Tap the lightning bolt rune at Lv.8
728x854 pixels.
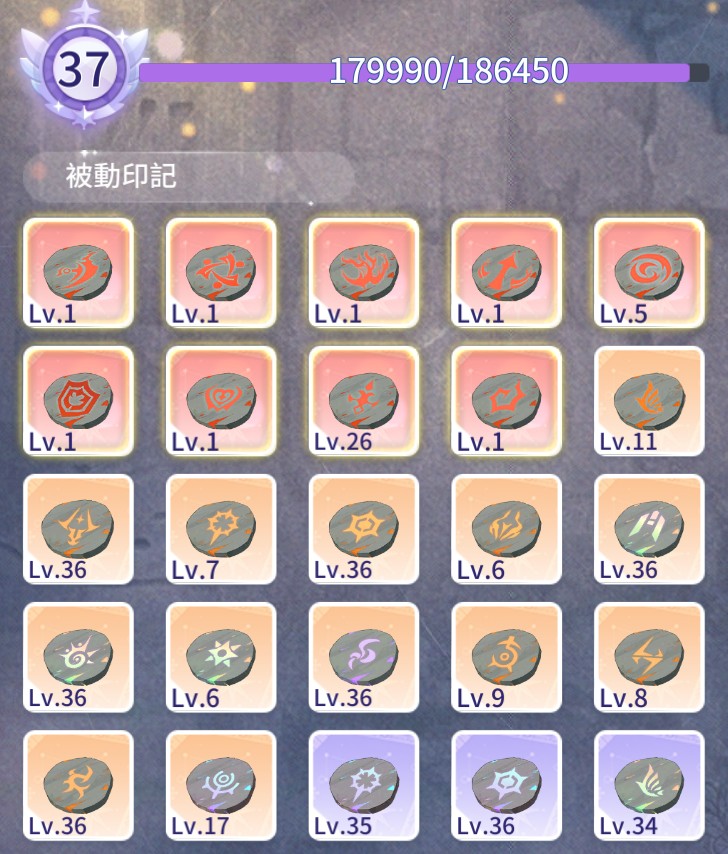click(x=649, y=657)
